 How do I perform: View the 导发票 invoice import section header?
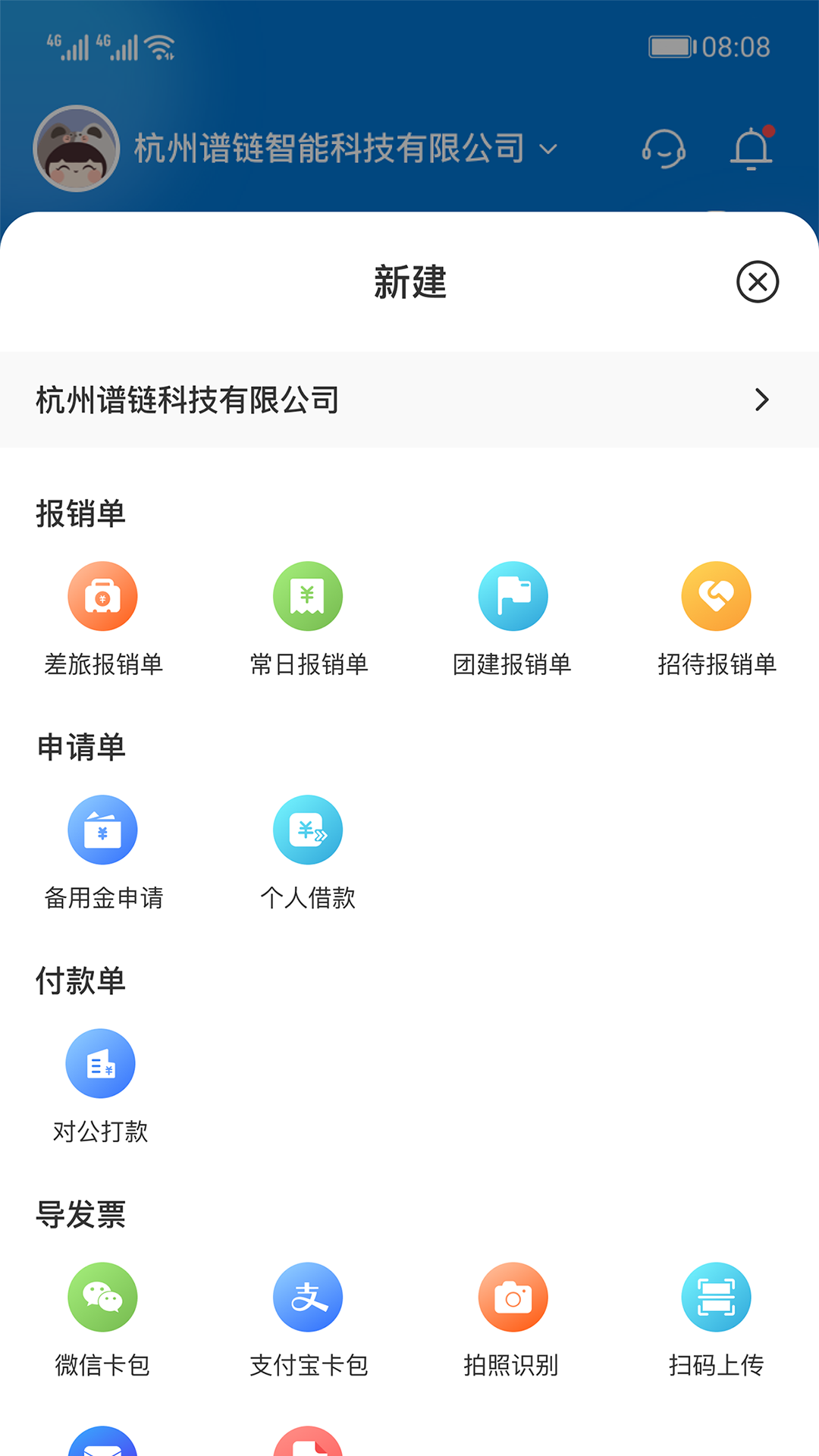pos(82,1214)
